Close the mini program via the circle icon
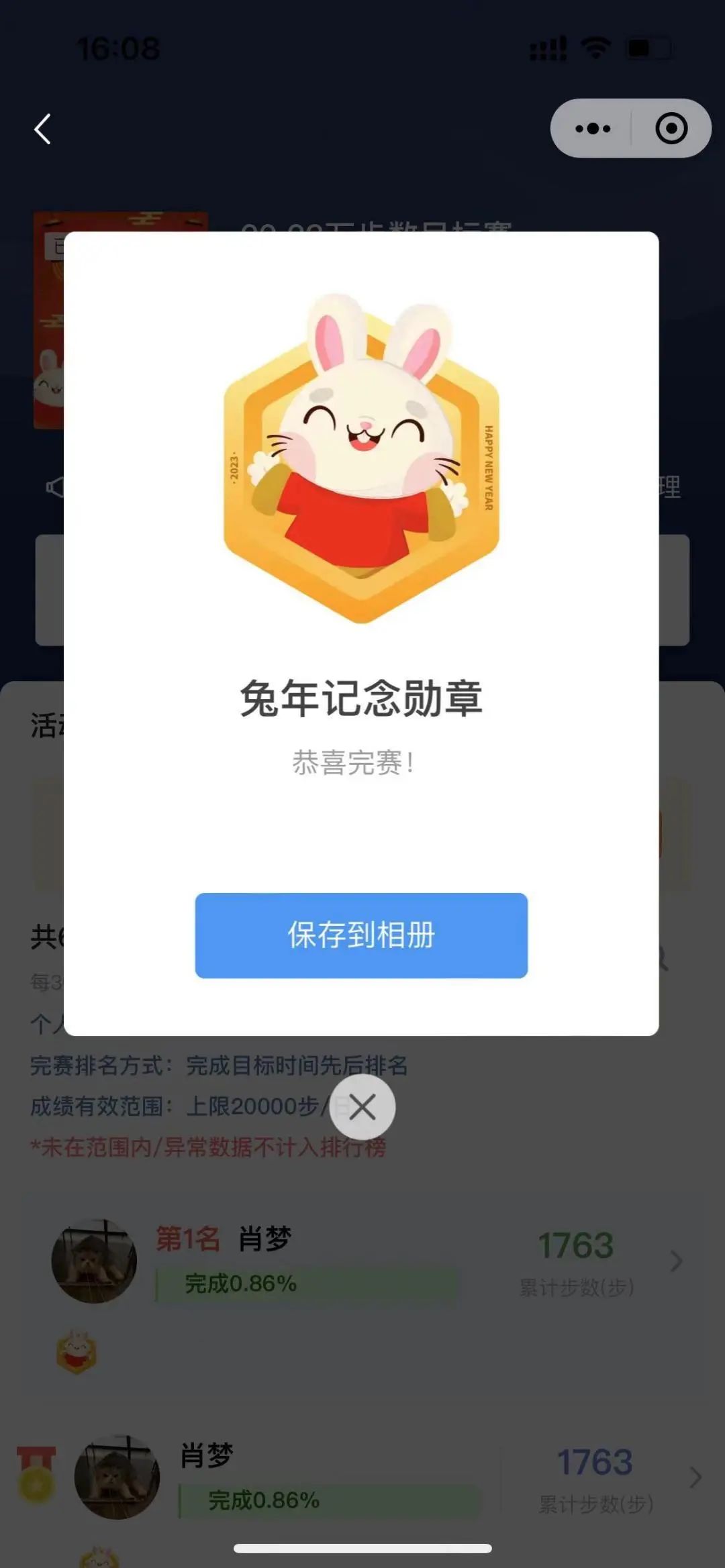 pyautogui.click(x=671, y=128)
